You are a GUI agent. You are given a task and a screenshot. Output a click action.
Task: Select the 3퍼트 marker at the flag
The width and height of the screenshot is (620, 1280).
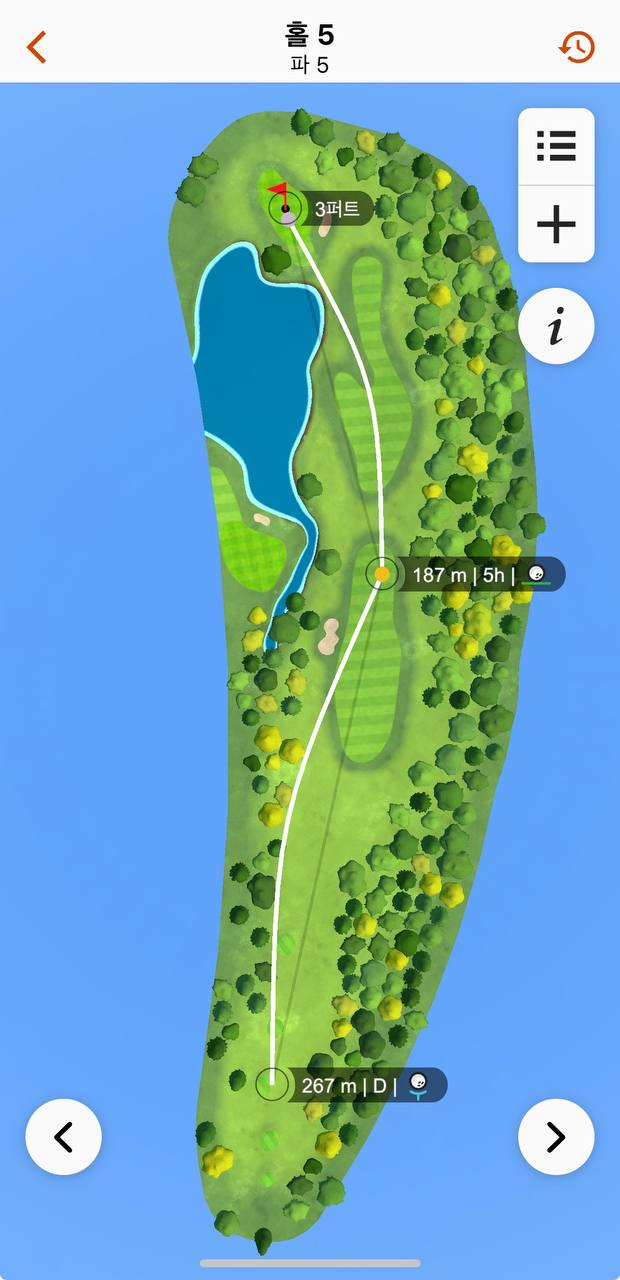coord(322,209)
